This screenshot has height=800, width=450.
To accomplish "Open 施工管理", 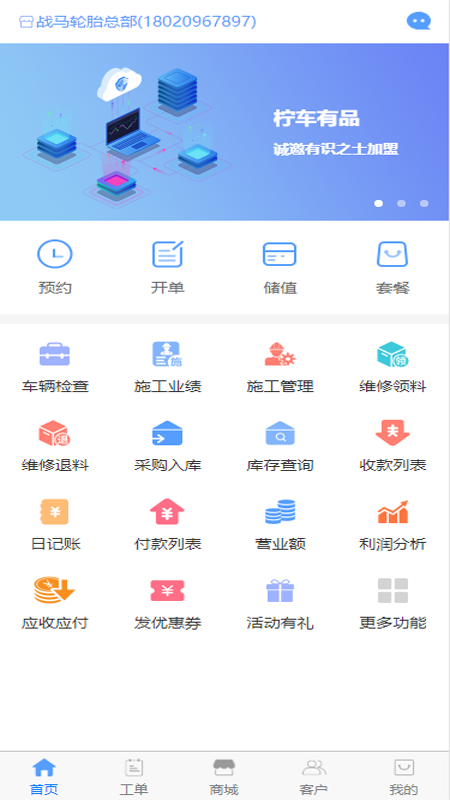I will pyautogui.click(x=280, y=367).
